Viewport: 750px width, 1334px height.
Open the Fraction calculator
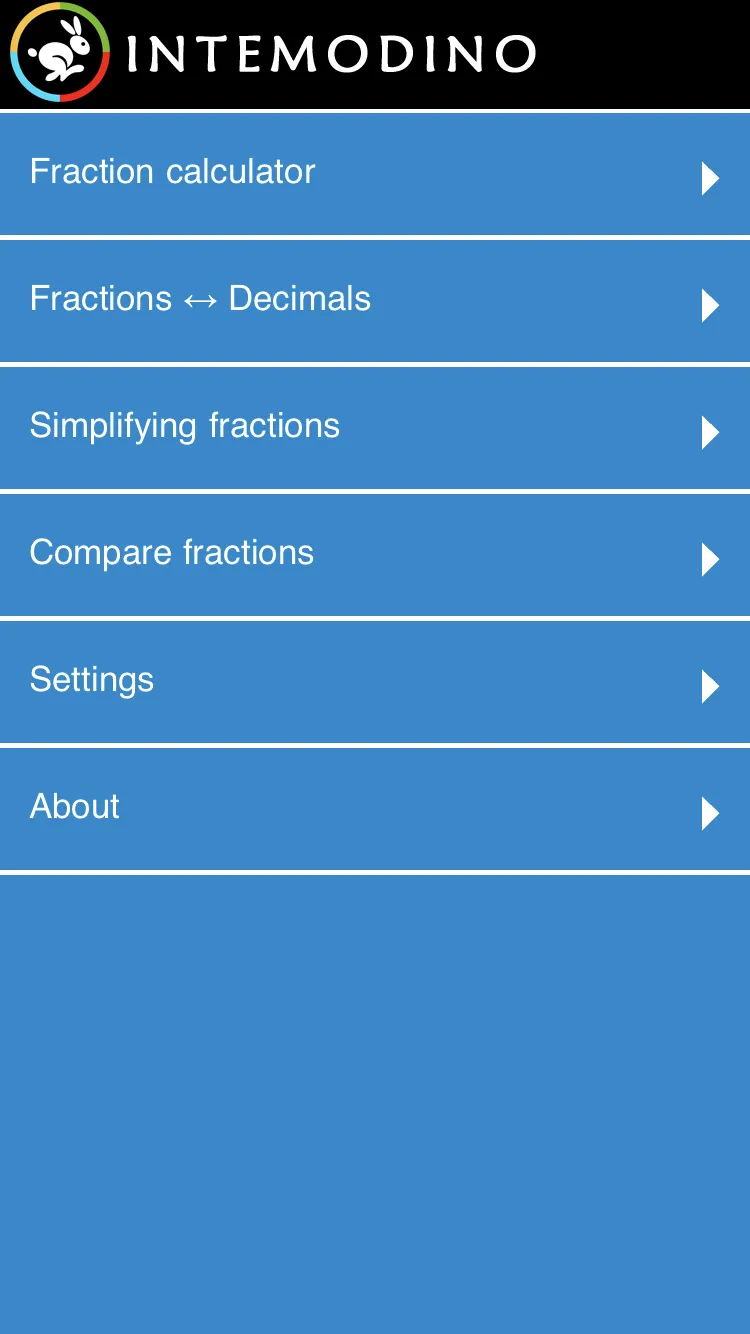click(x=375, y=173)
